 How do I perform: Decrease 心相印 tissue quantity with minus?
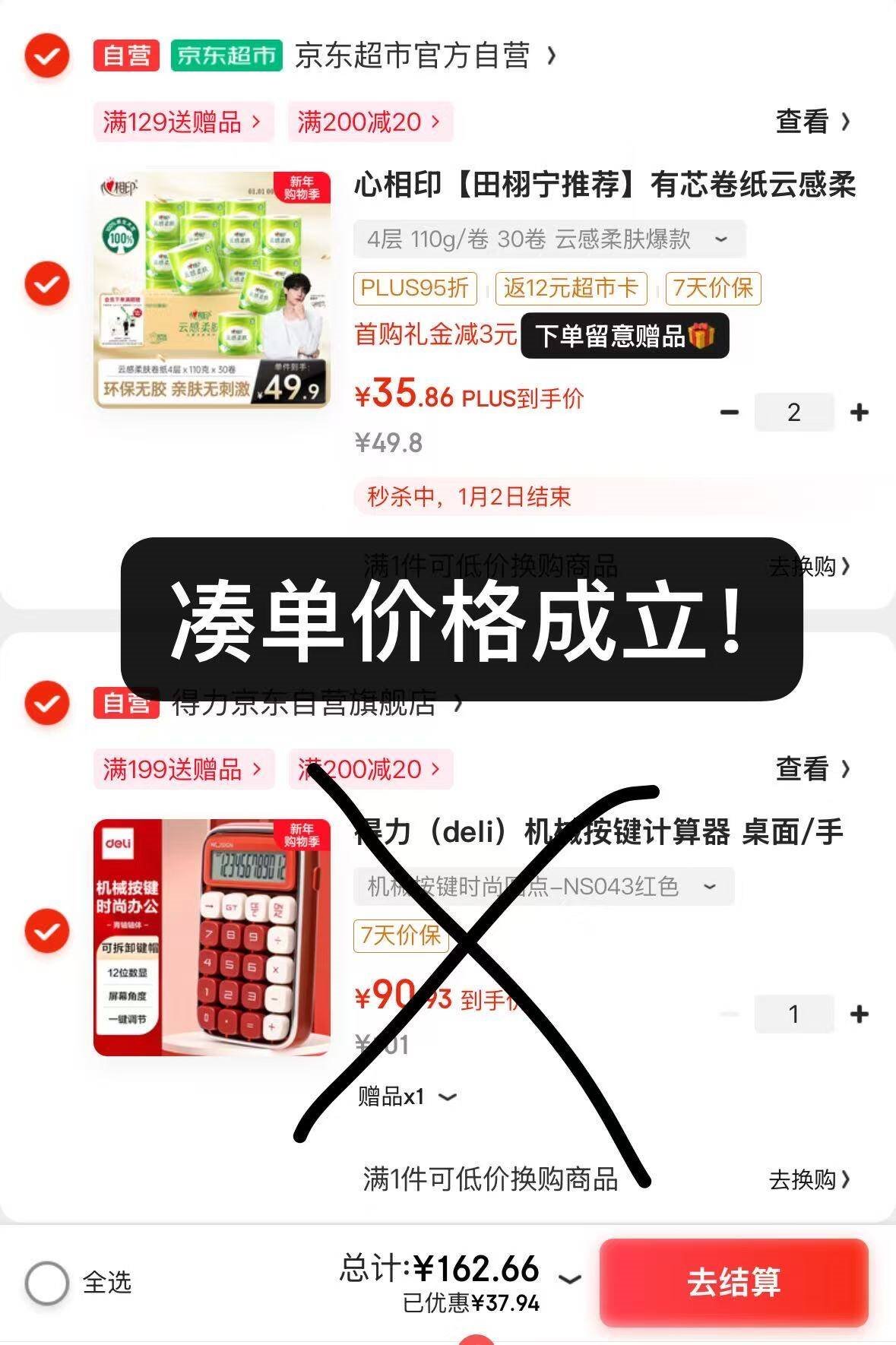point(730,413)
